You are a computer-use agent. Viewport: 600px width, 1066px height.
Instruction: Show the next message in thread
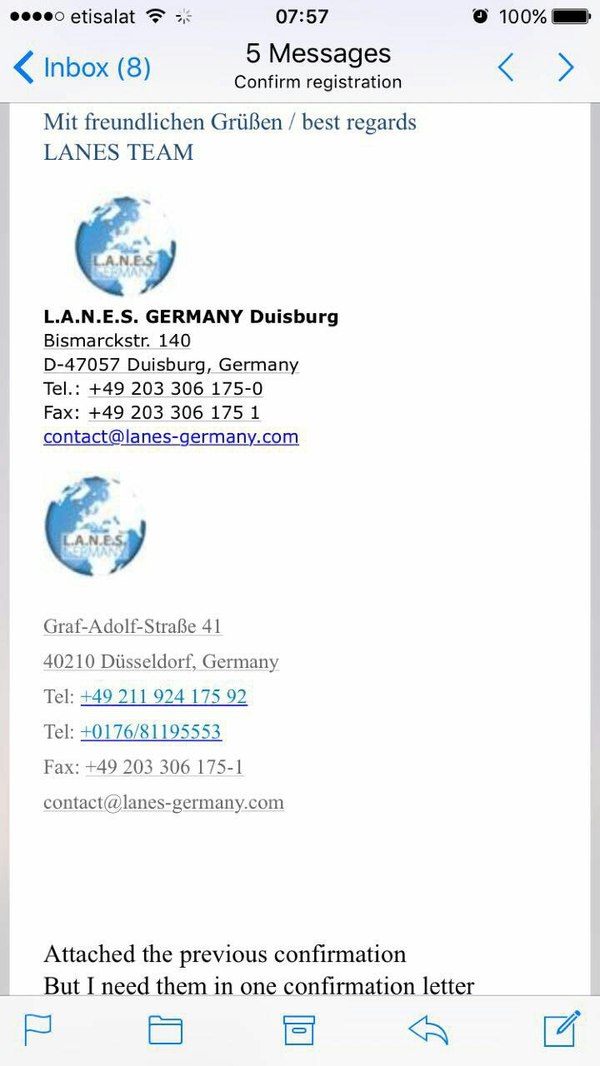pyautogui.click(x=566, y=68)
